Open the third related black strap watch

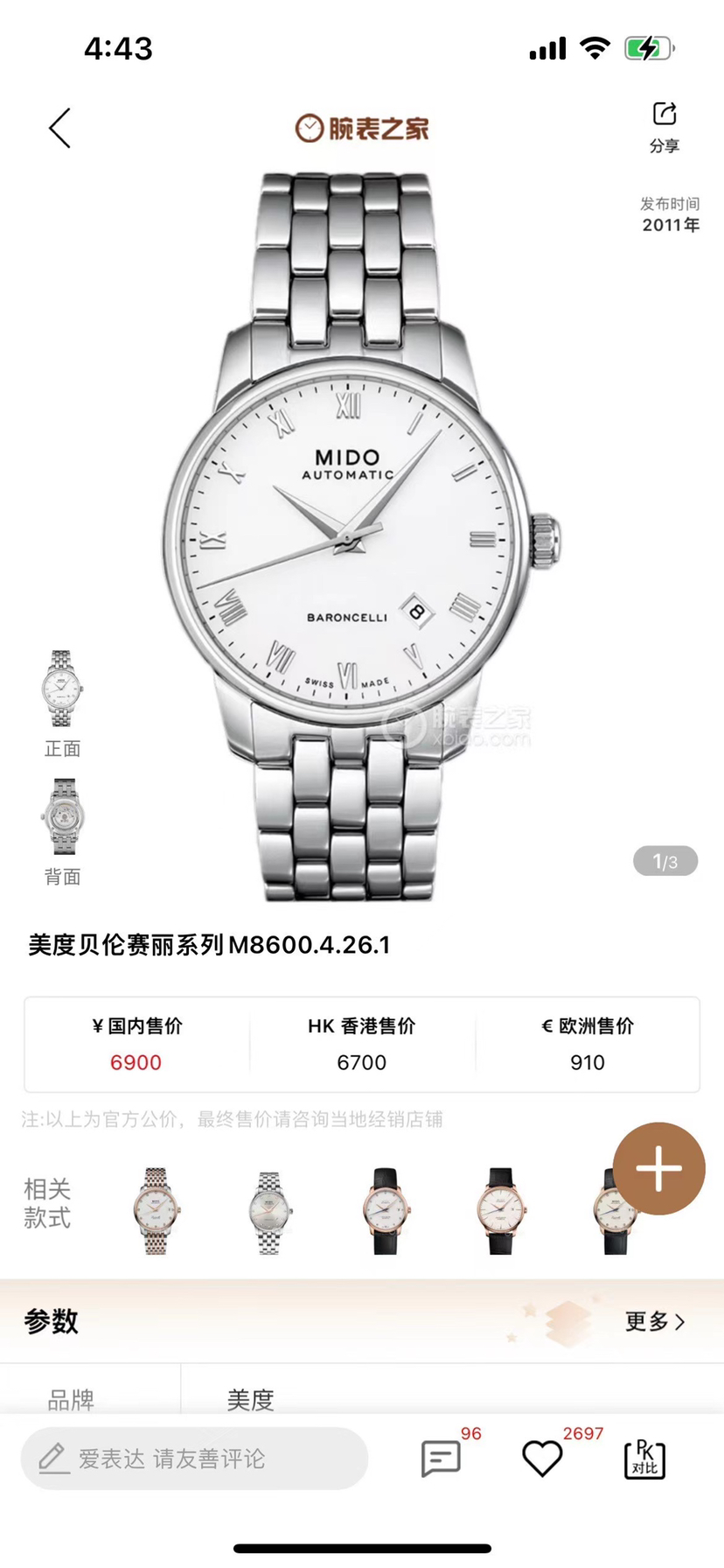[385, 1211]
